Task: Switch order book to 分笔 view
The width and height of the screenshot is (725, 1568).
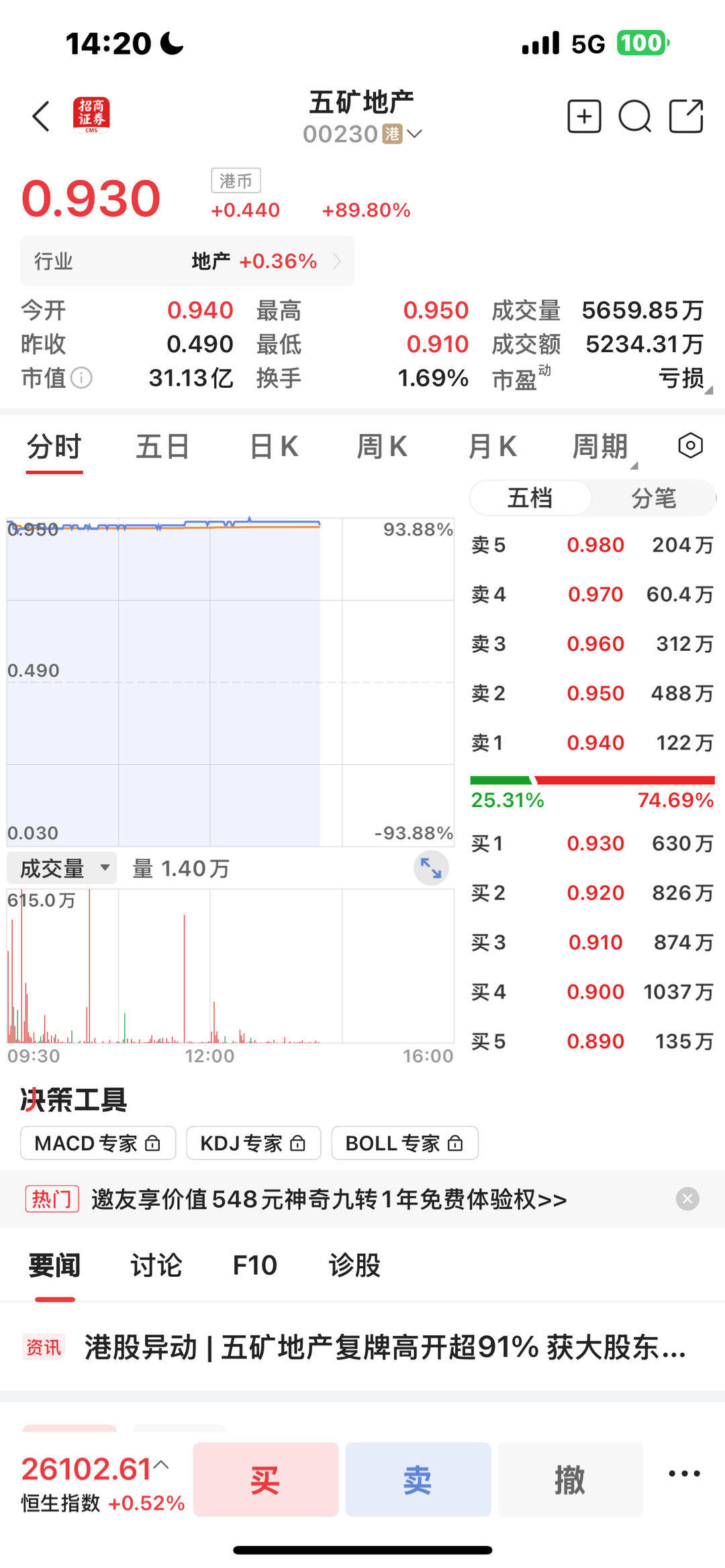Action: point(653,498)
